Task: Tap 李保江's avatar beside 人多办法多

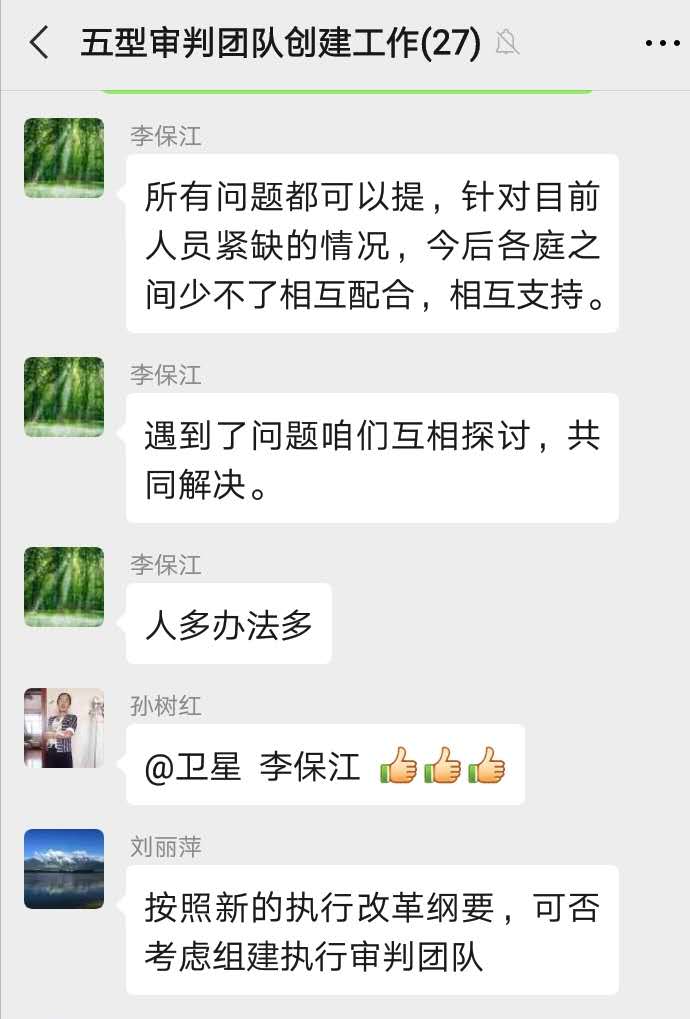Action: coord(64,586)
